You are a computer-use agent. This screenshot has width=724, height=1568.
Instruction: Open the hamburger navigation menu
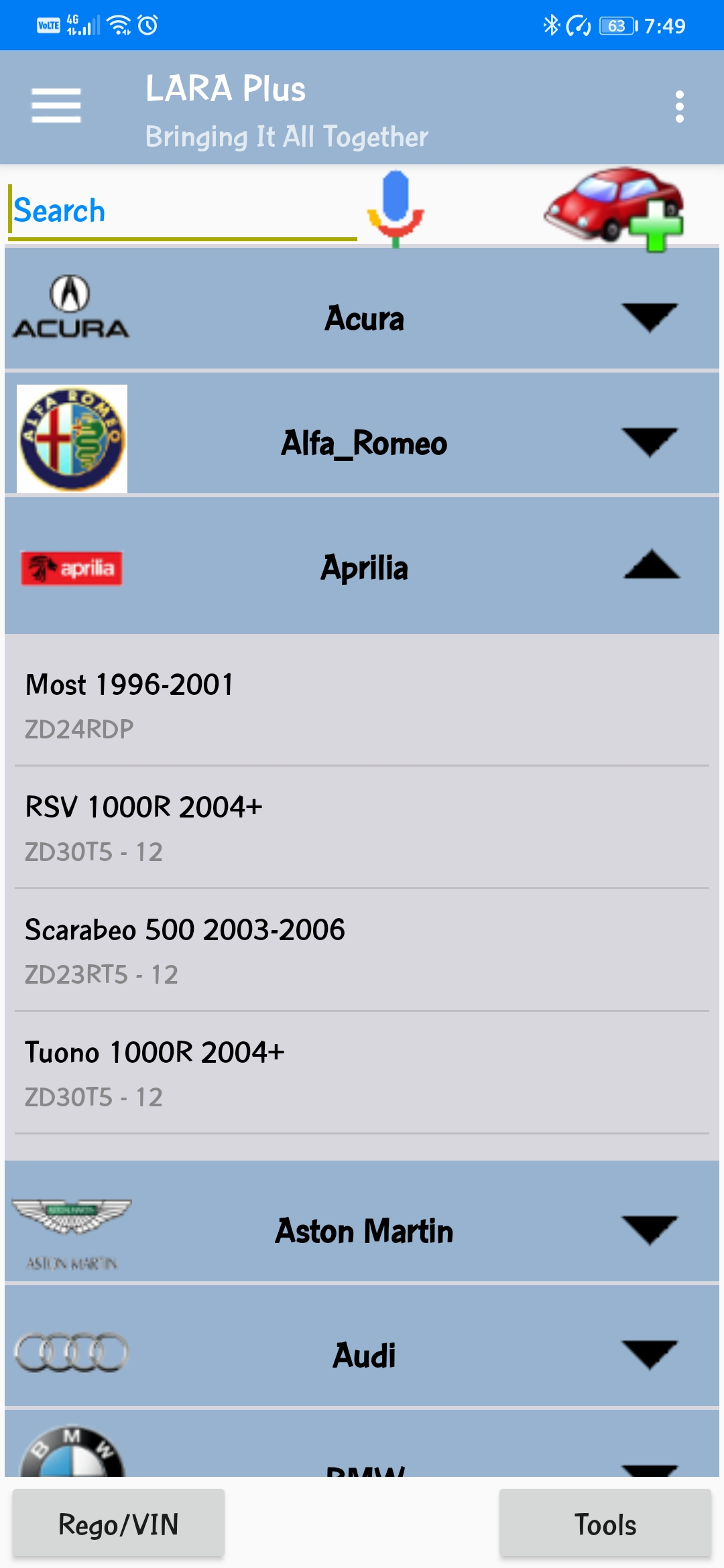[x=56, y=107]
